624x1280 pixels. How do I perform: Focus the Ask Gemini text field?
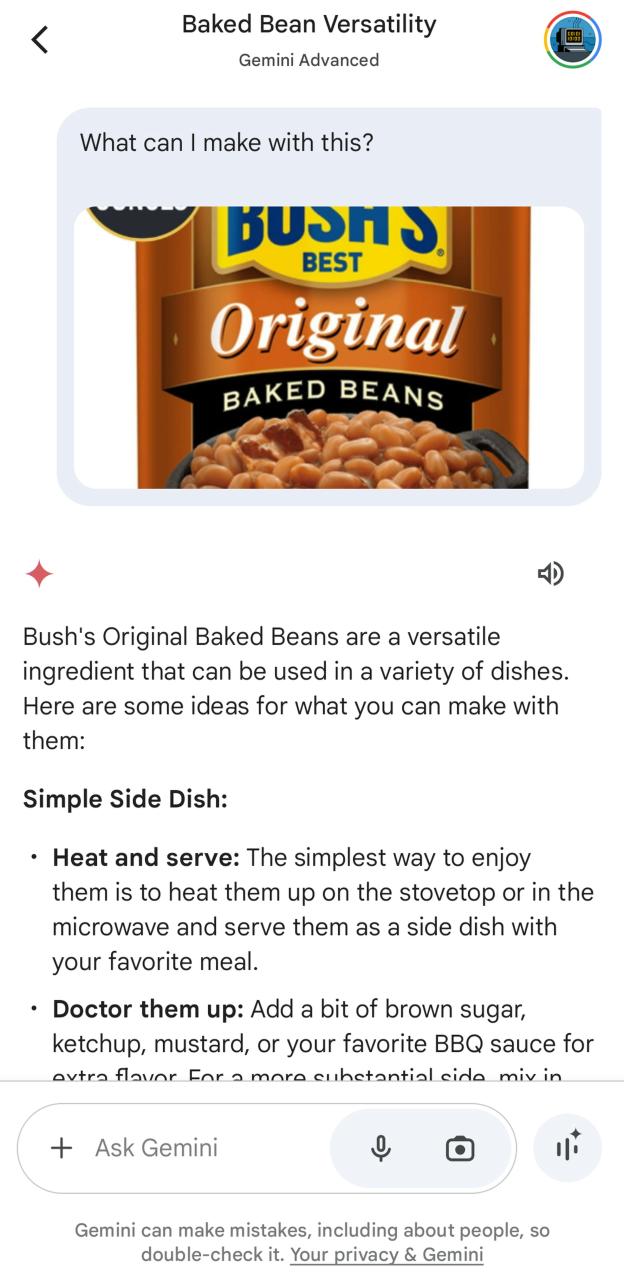pos(200,1148)
